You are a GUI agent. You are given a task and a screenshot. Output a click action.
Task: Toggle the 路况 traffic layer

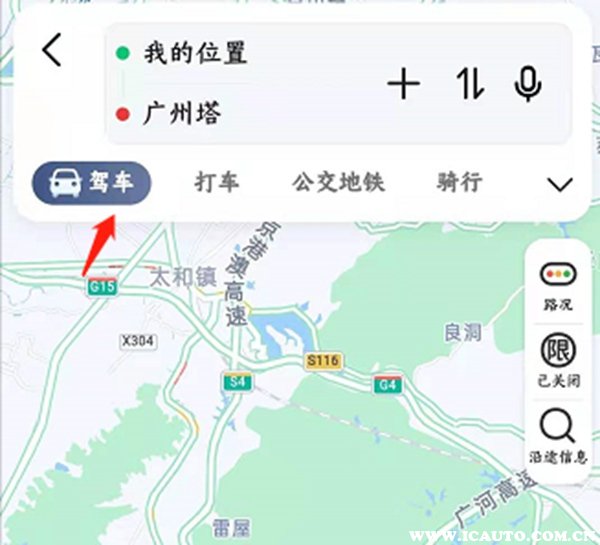(558, 285)
